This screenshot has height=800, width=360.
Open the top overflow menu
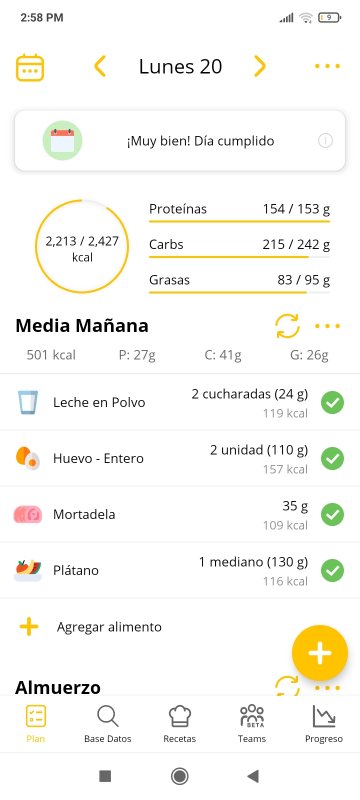(327, 66)
